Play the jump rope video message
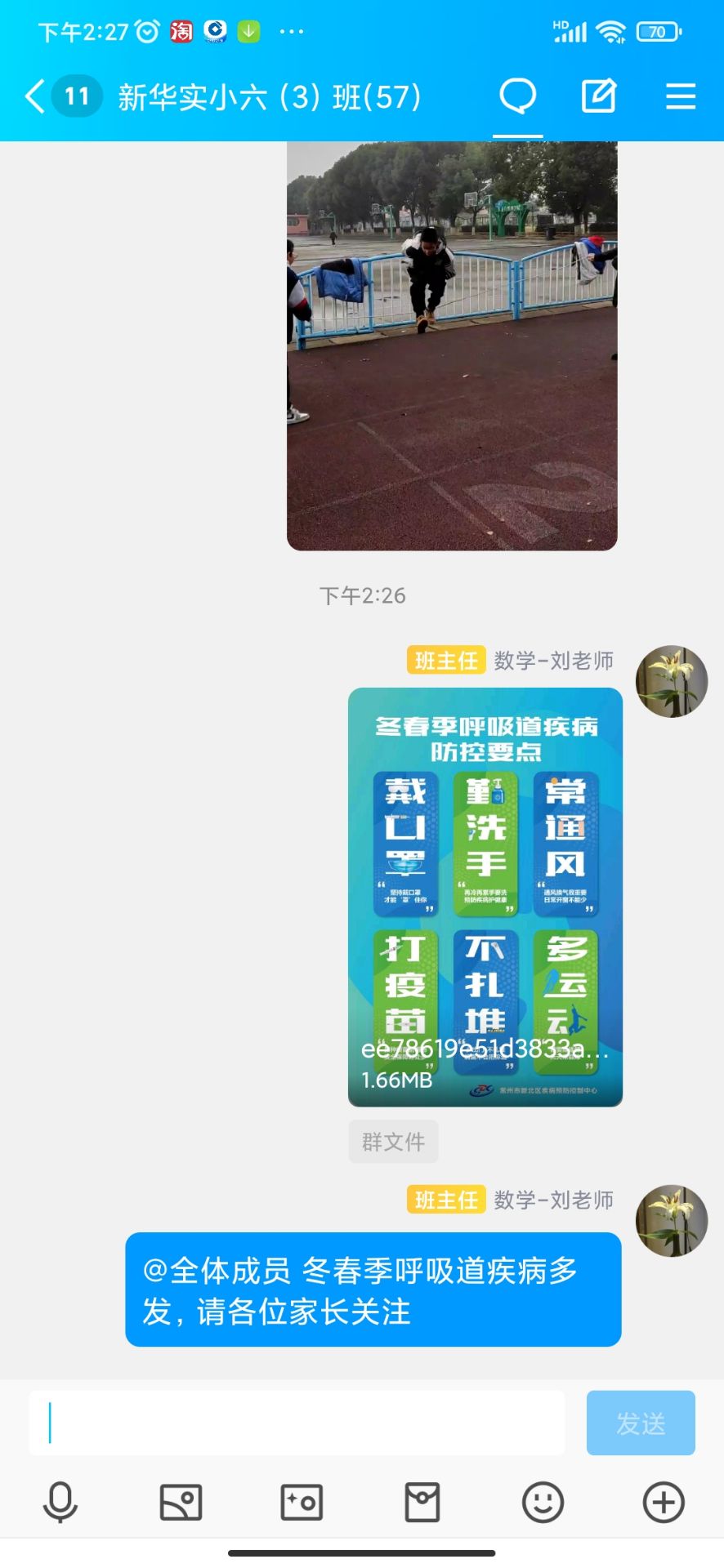Screen dimensions: 724x1568 tap(452, 345)
